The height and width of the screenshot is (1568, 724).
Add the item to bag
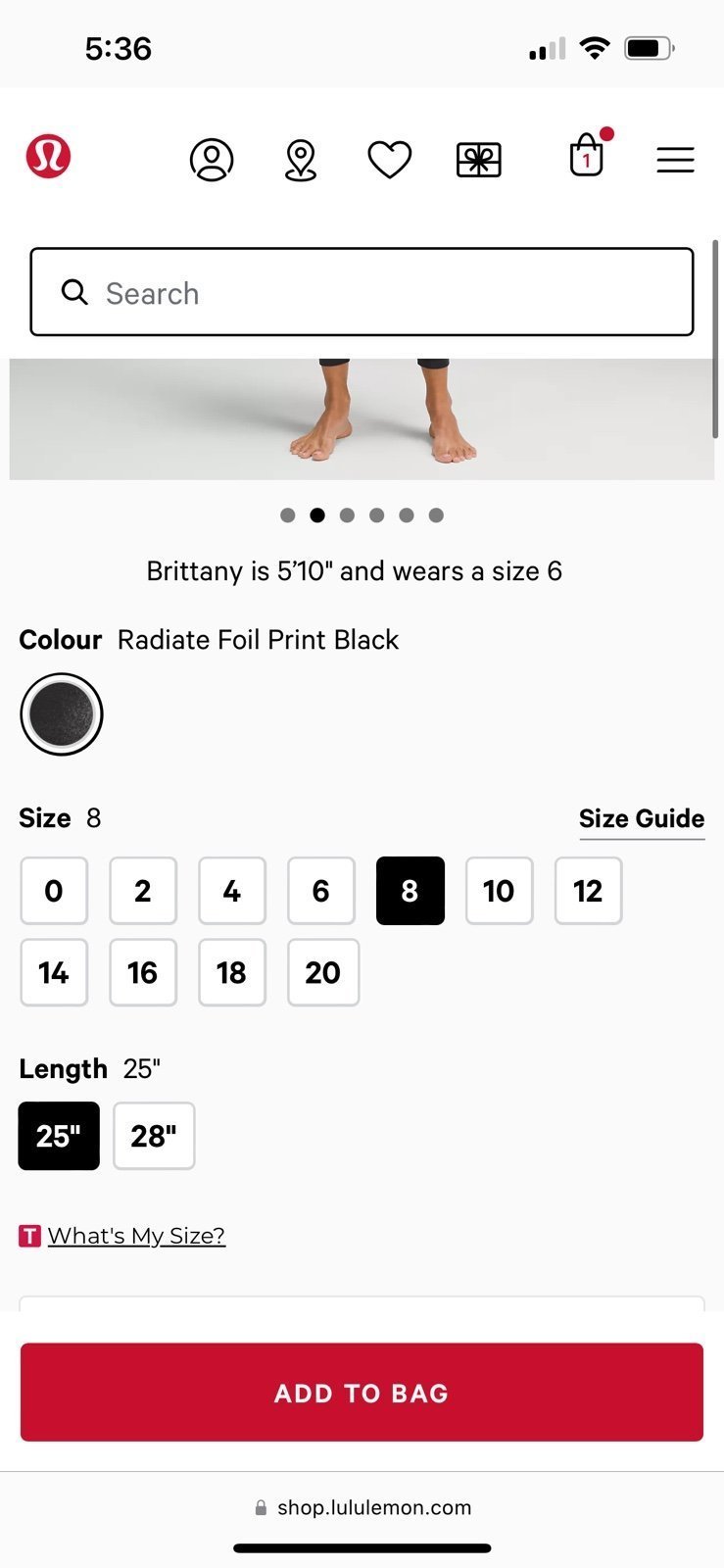coord(362,1393)
